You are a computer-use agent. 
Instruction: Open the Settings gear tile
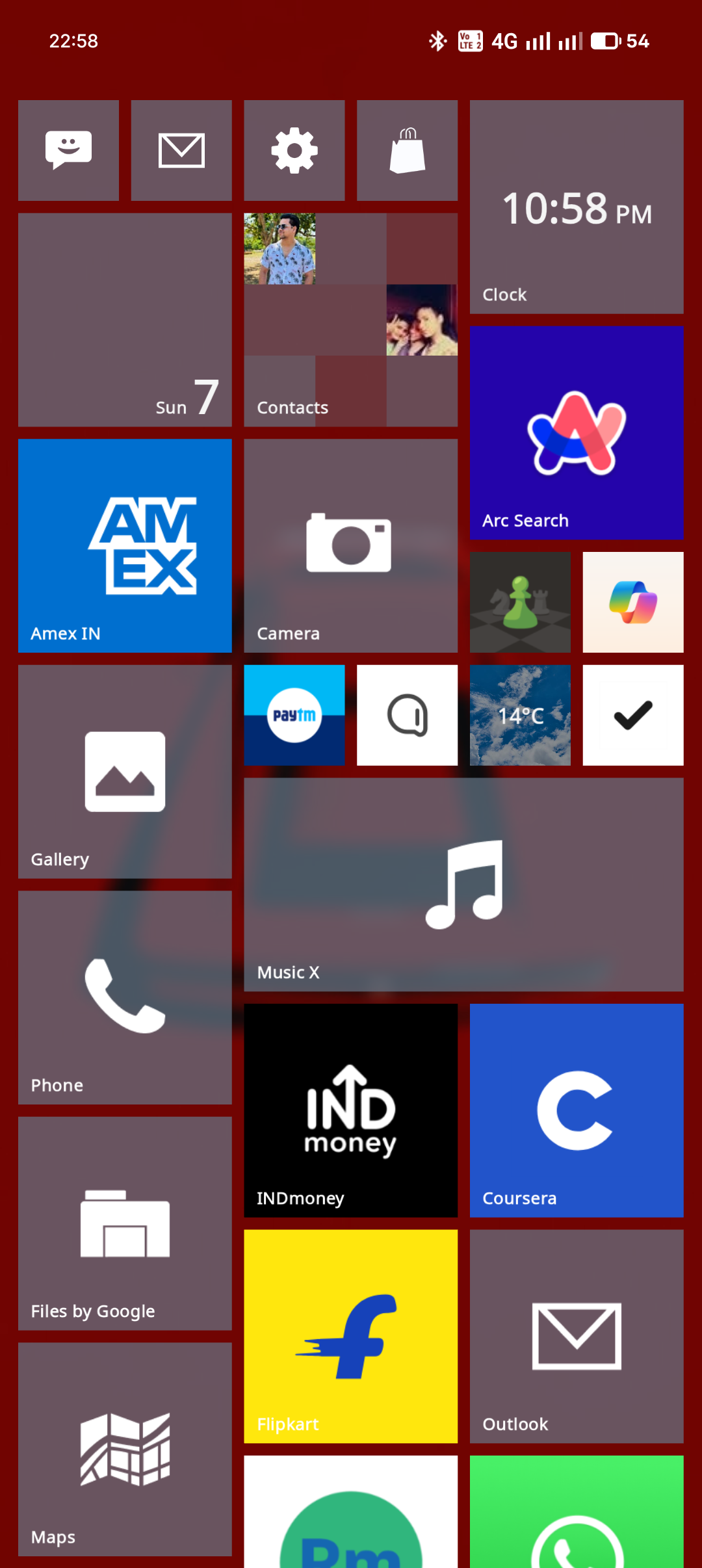[294, 150]
